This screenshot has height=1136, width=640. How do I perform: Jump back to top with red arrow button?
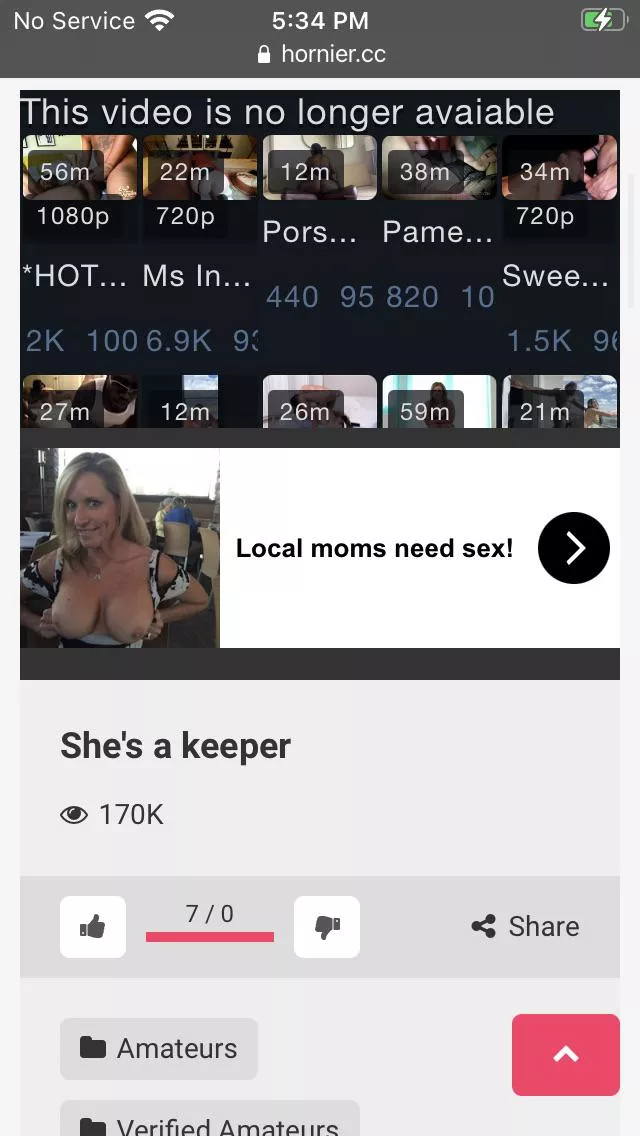[566, 1055]
